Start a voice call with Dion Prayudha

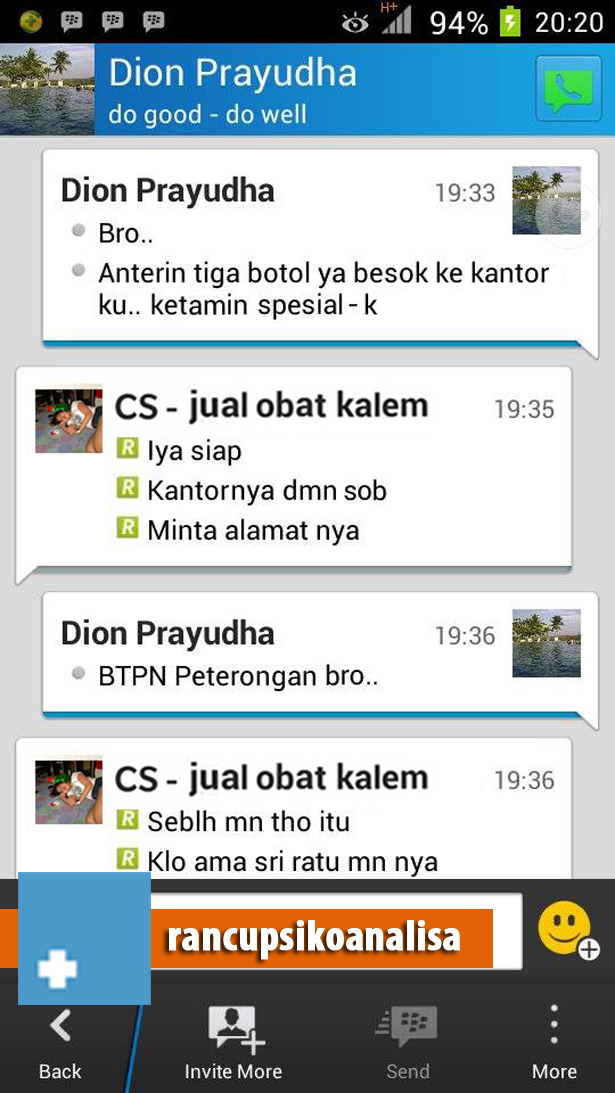point(568,89)
